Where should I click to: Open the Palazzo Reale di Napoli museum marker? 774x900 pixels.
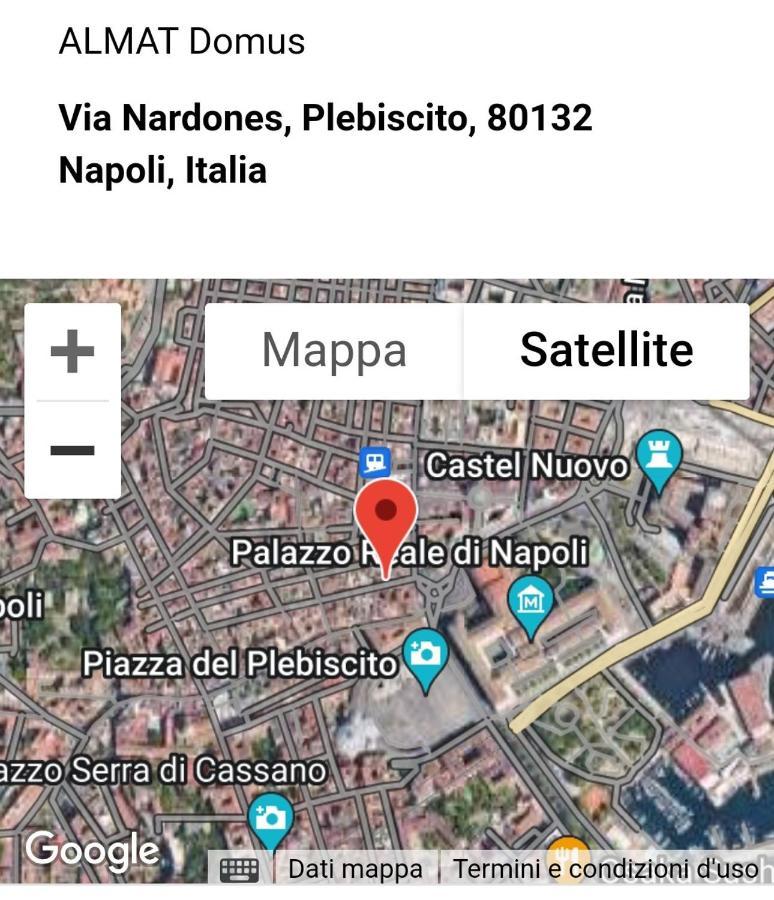pyautogui.click(x=531, y=601)
